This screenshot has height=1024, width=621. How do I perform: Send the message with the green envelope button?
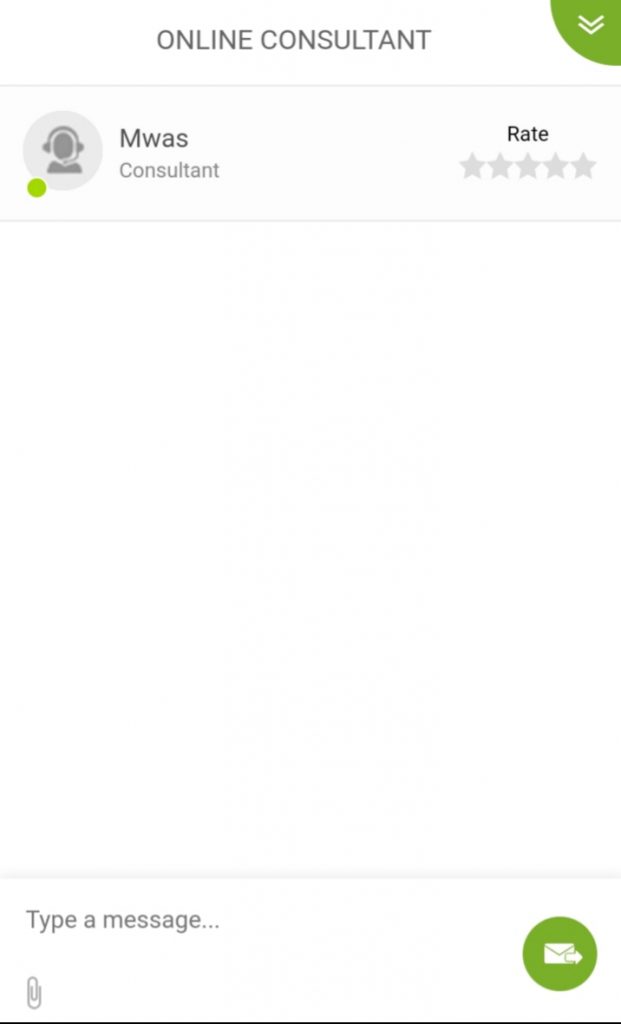(560, 954)
